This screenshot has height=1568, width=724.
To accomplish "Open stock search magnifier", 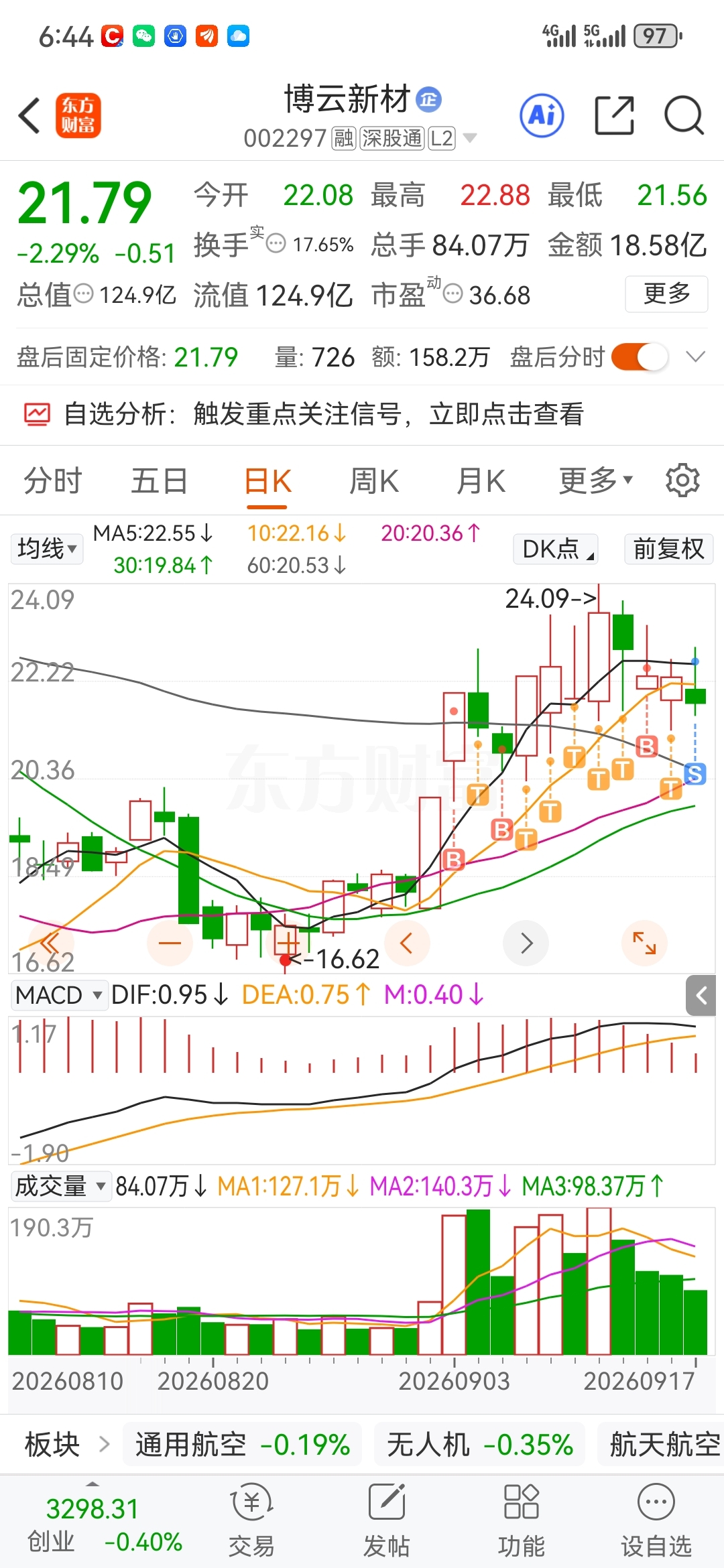I will click(684, 115).
